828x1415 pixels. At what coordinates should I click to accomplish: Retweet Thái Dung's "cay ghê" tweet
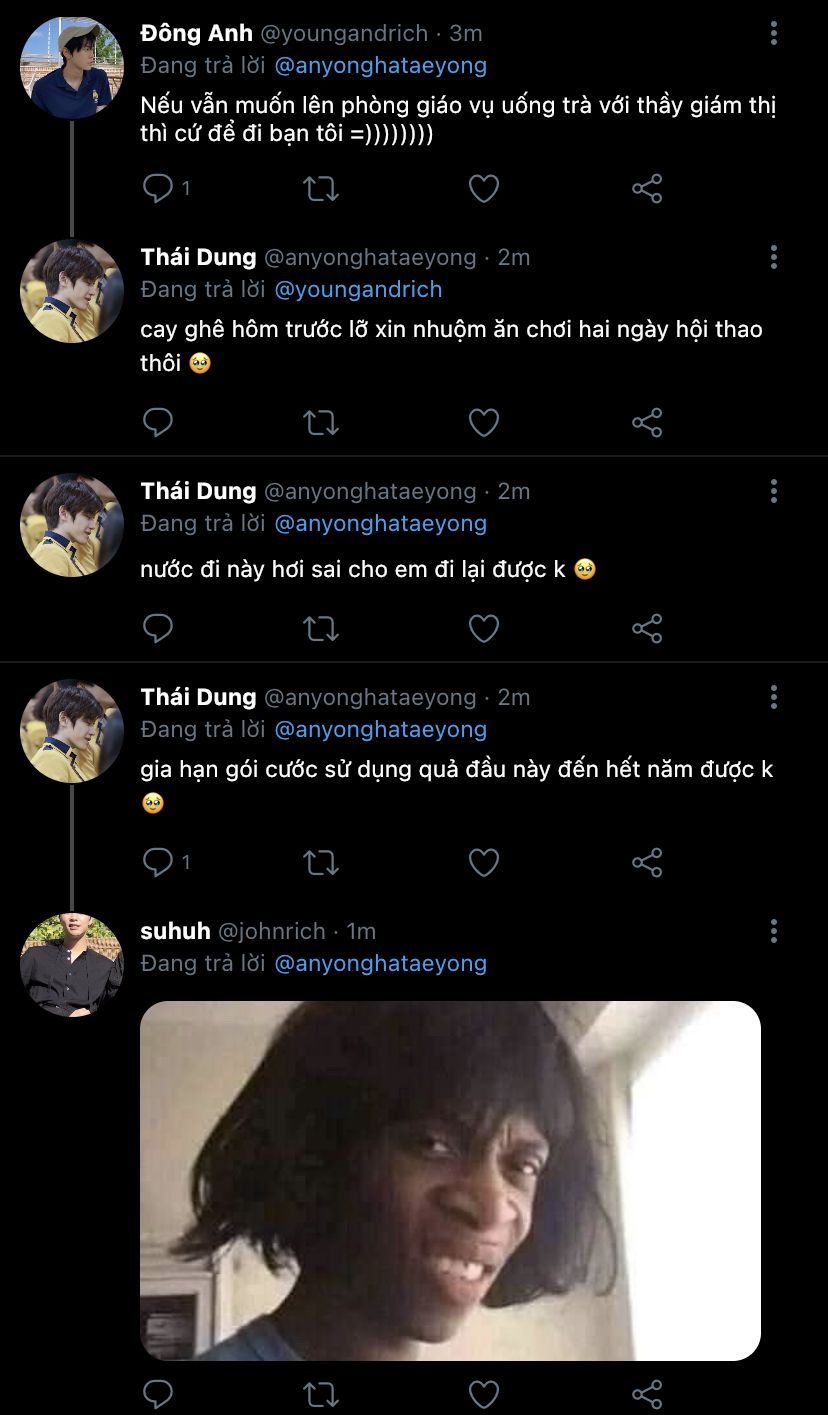pyautogui.click(x=321, y=422)
